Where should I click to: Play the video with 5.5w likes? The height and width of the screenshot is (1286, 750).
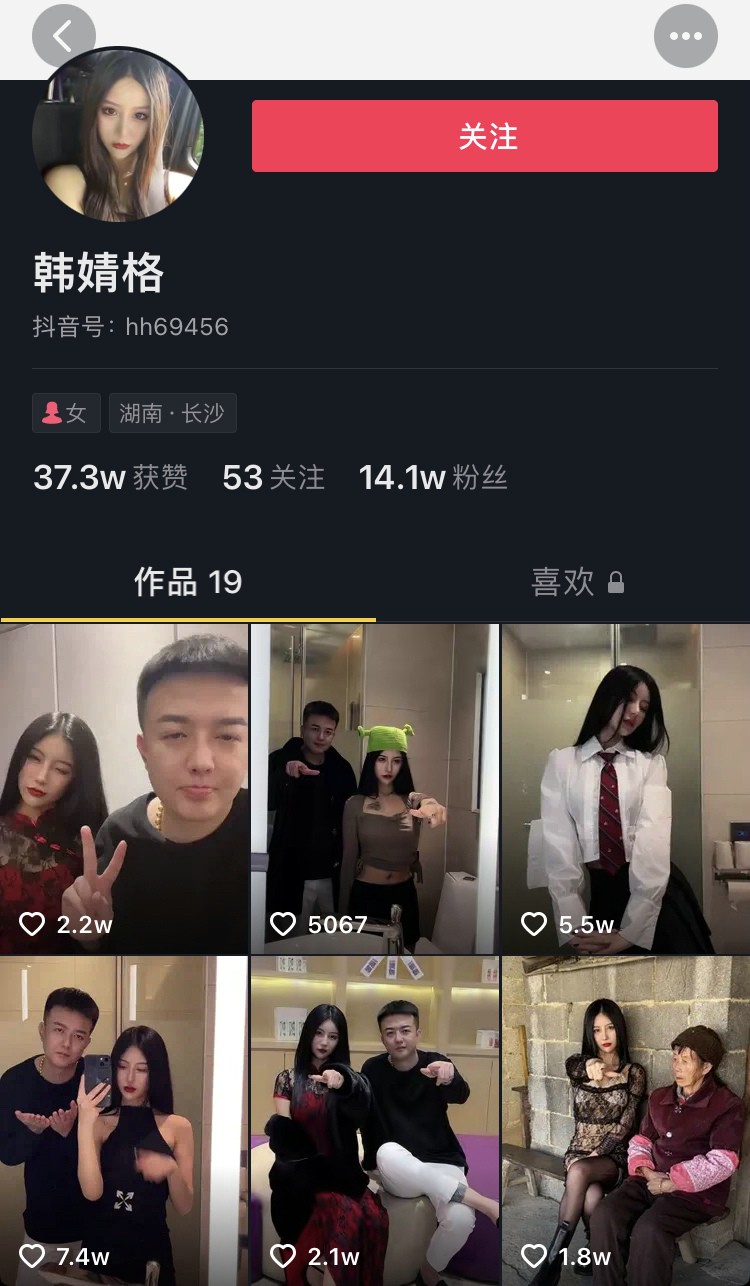626,788
